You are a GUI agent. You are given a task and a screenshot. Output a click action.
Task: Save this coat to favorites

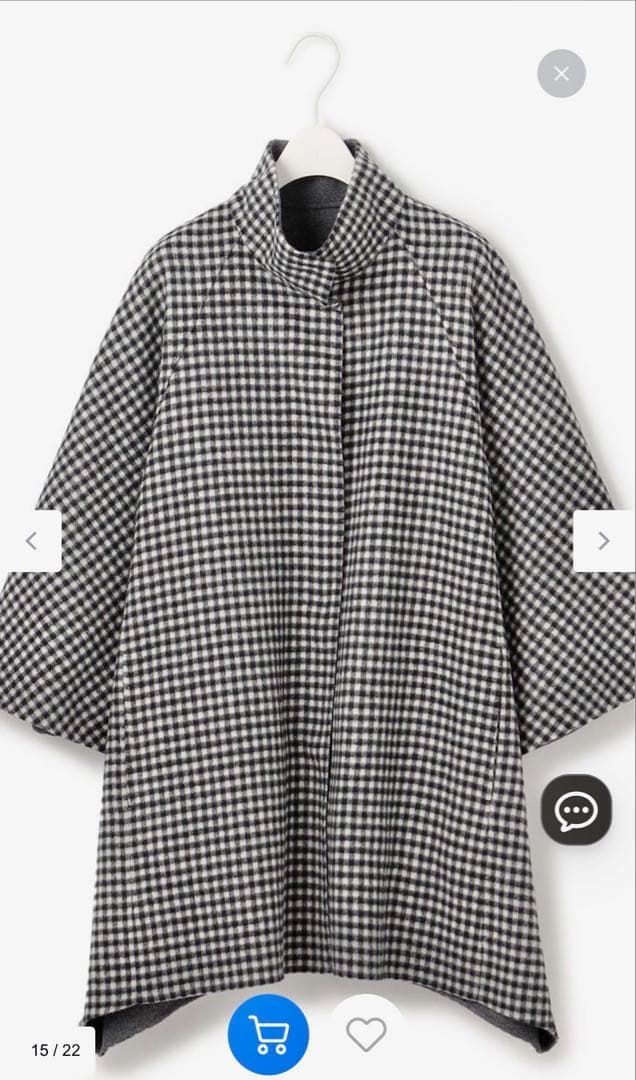tap(366, 1037)
